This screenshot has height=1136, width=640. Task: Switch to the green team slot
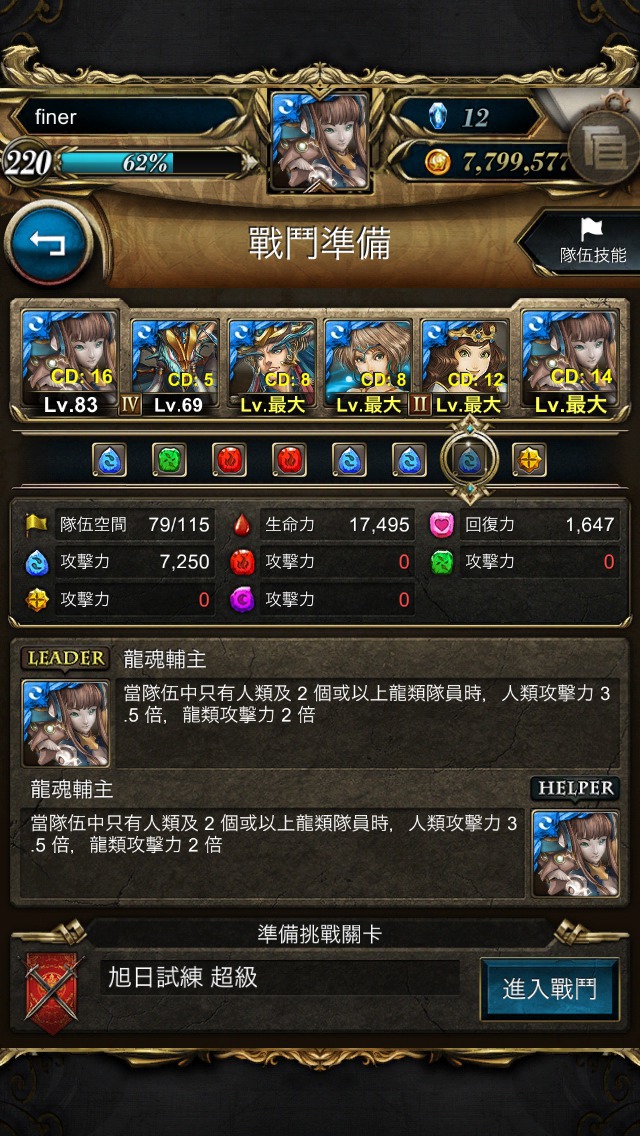click(169, 459)
